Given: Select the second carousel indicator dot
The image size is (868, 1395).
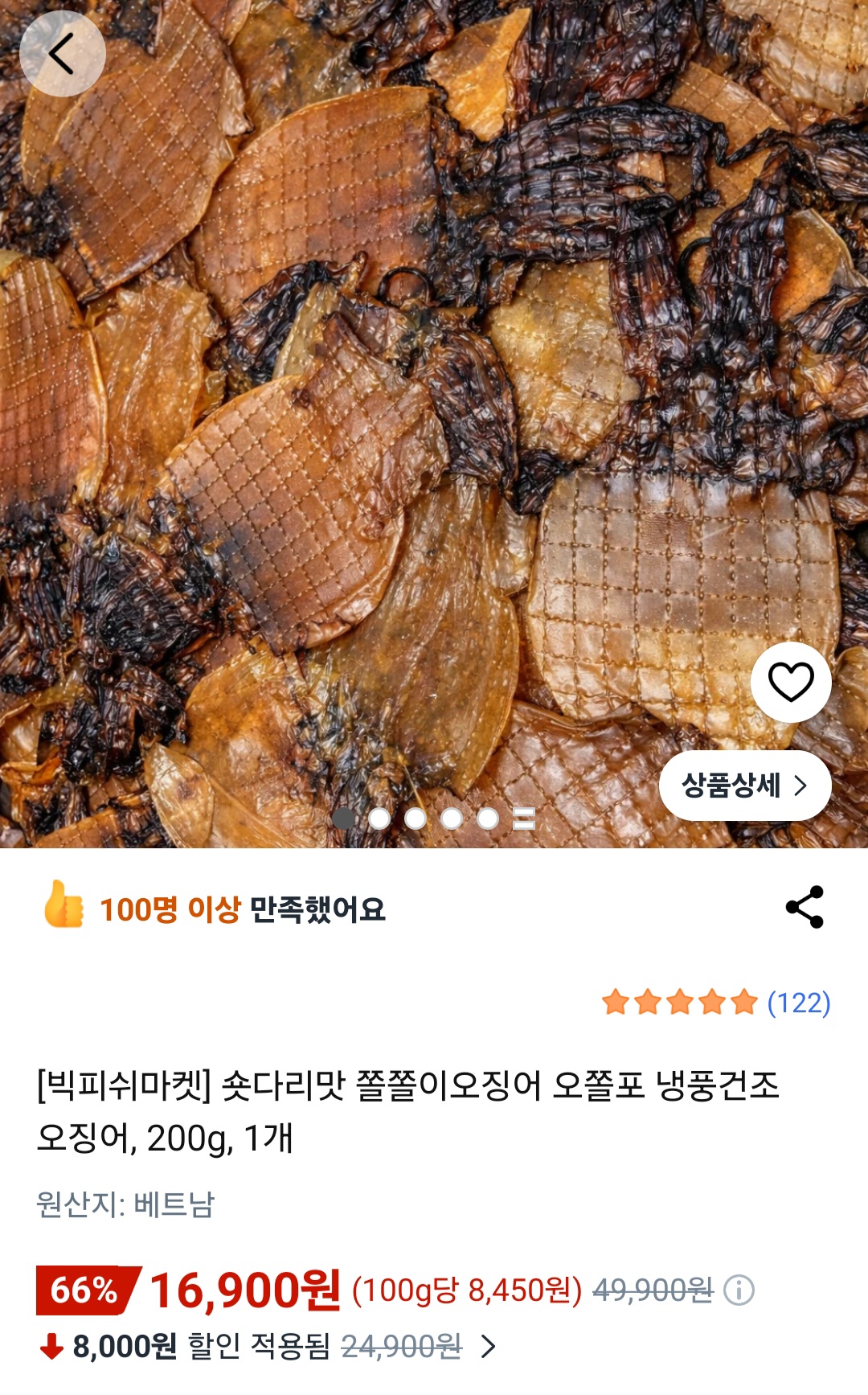Looking at the screenshot, I should [379, 818].
